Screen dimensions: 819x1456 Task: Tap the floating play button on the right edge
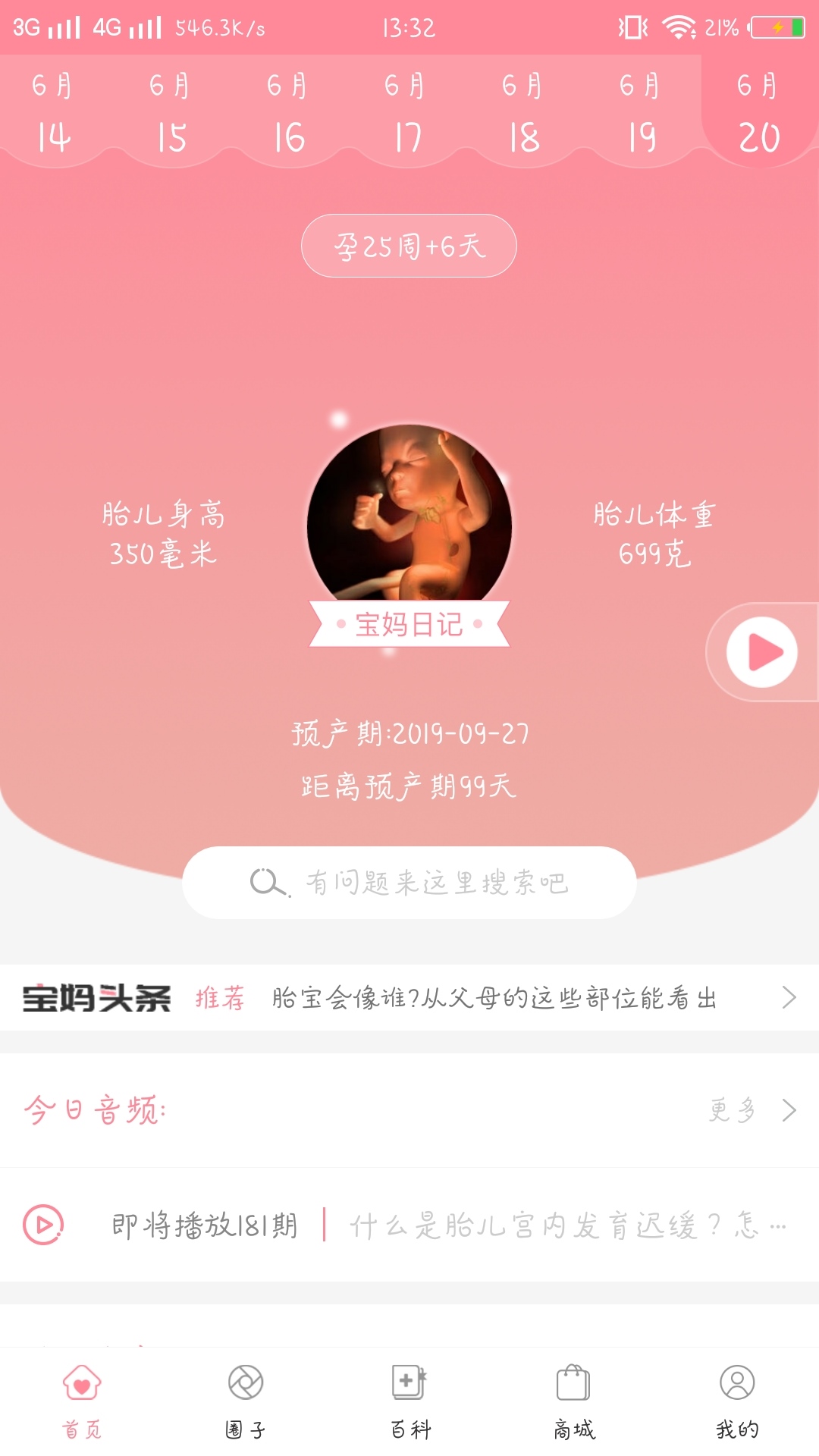tap(761, 652)
